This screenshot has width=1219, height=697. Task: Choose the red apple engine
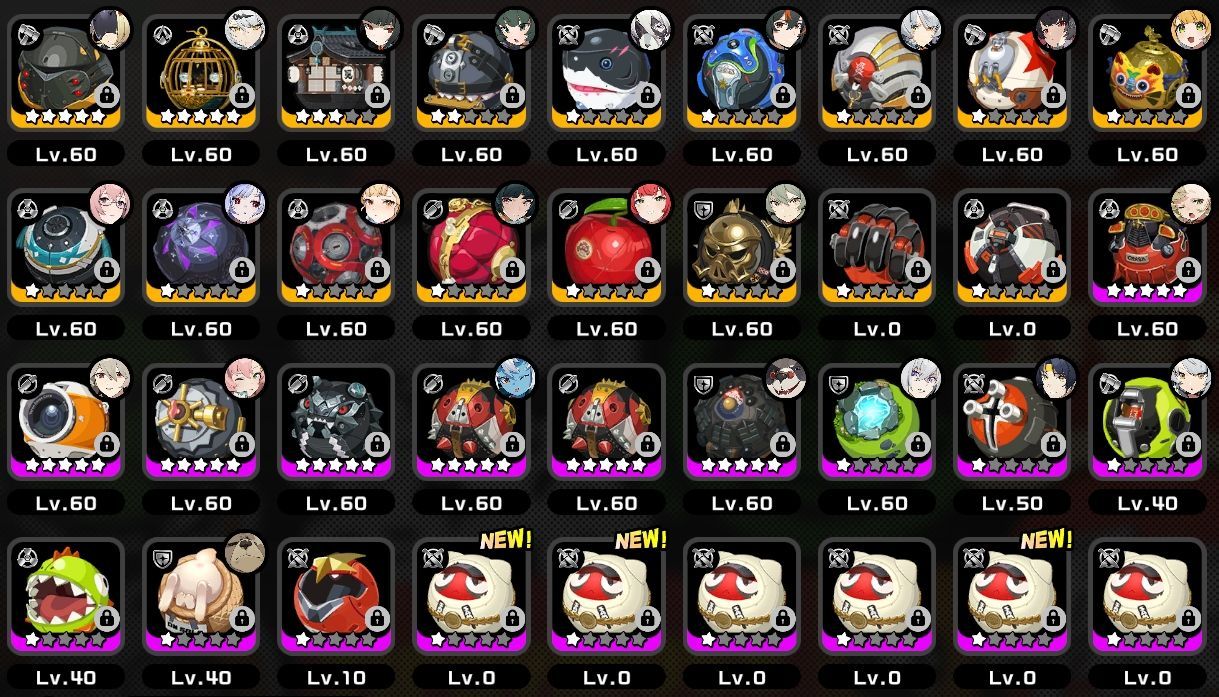click(x=605, y=245)
